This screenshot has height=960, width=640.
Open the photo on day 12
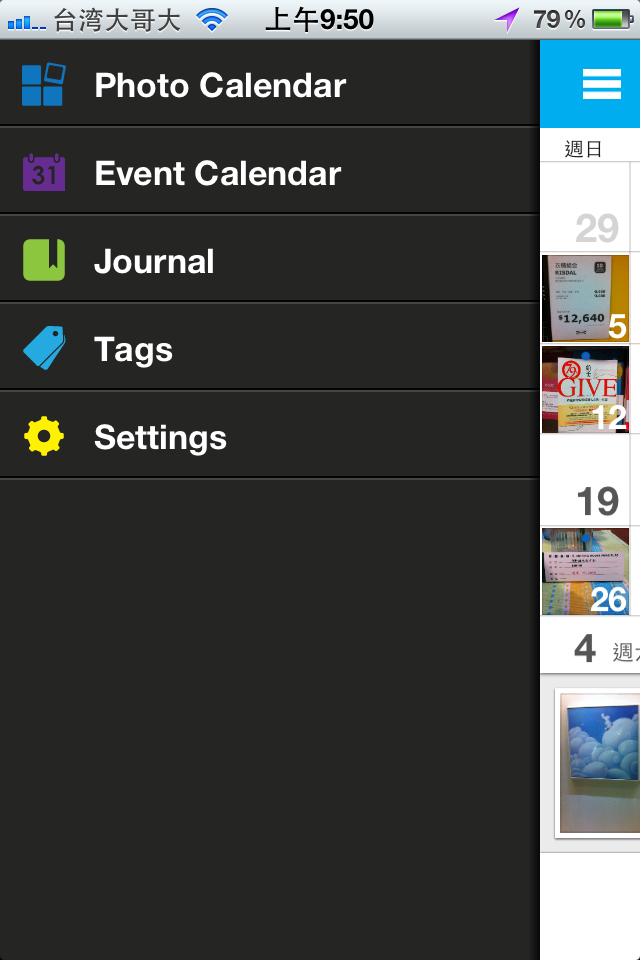(x=586, y=389)
